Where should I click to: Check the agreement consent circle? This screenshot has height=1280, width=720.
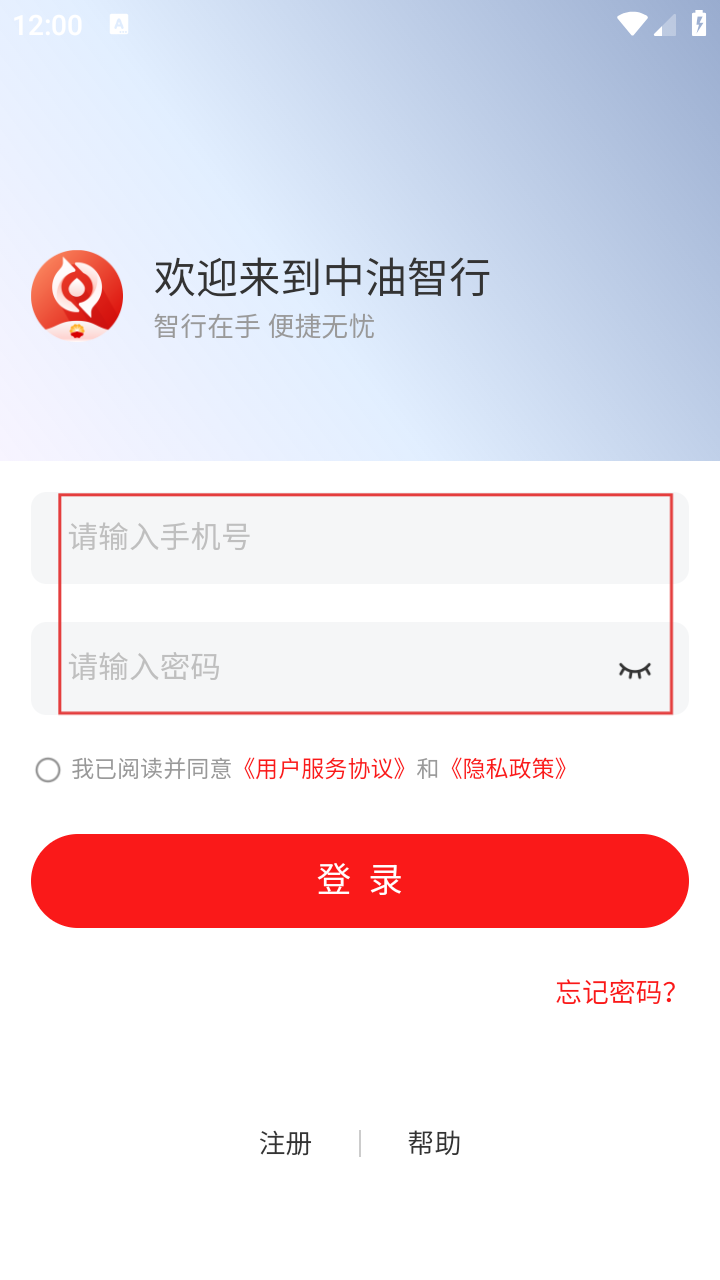coord(48,769)
